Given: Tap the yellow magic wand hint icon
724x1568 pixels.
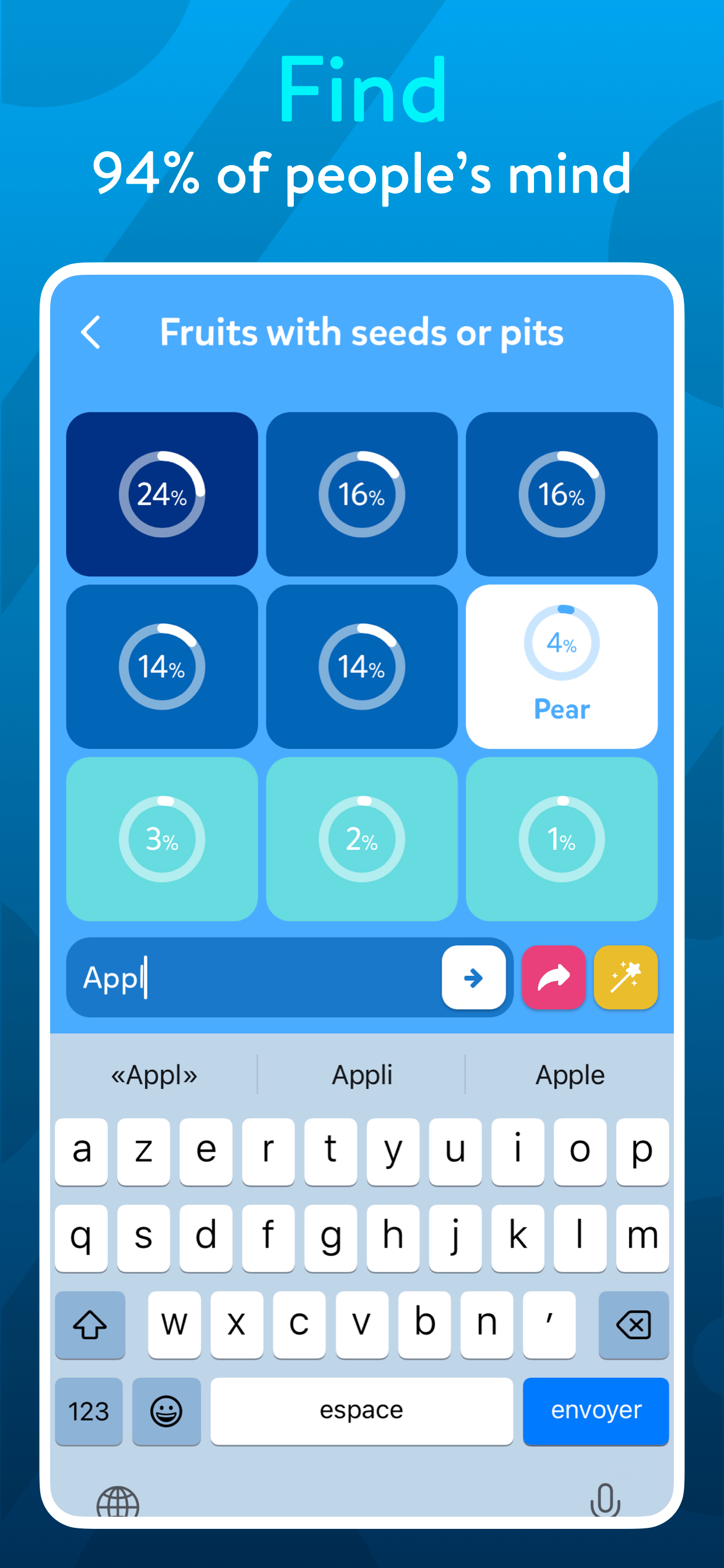Looking at the screenshot, I should click(x=625, y=978).
